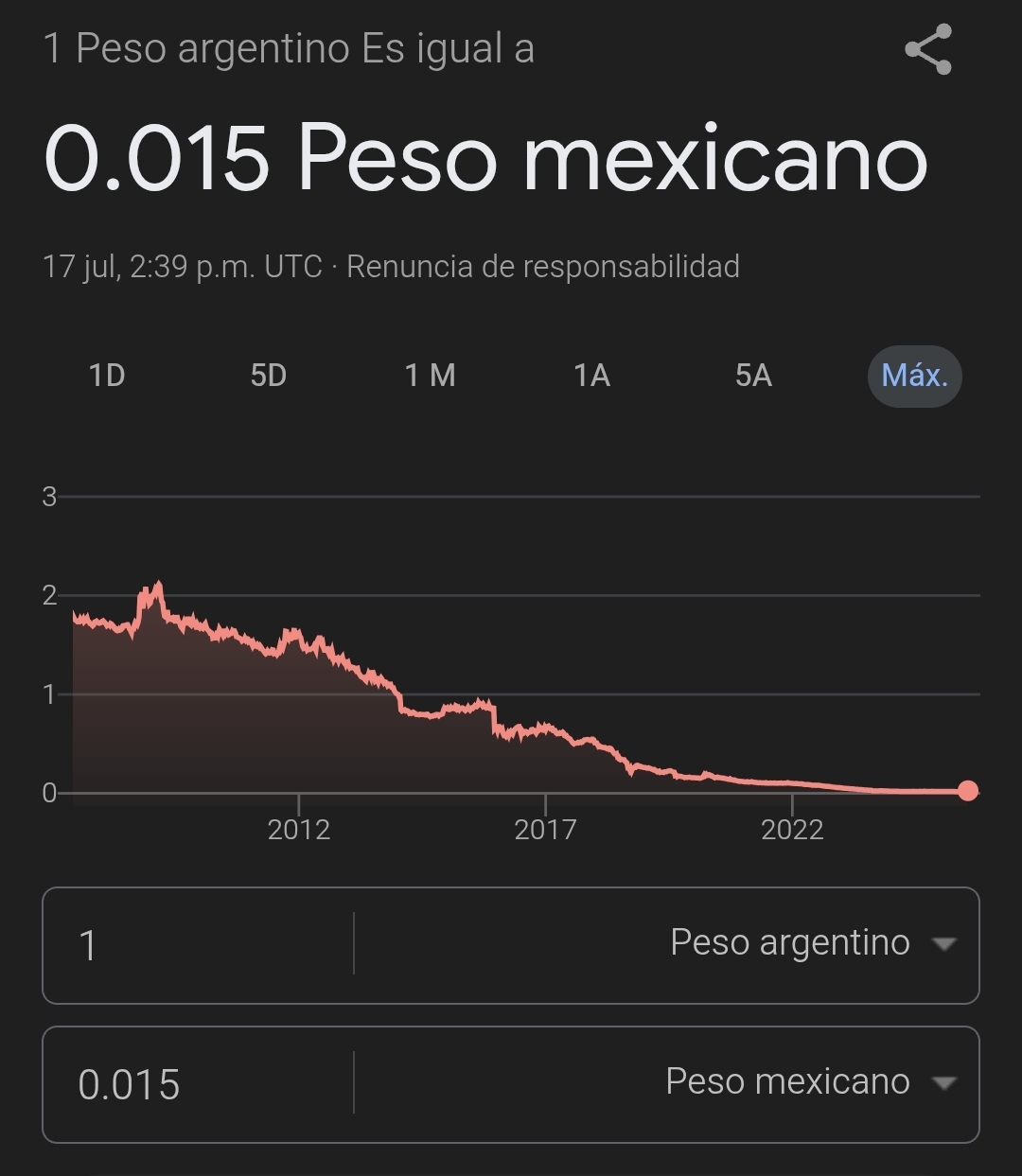Switch the chart to 1D range
This screenshot has height=1176, width=1022.
[x=107, y=376]
